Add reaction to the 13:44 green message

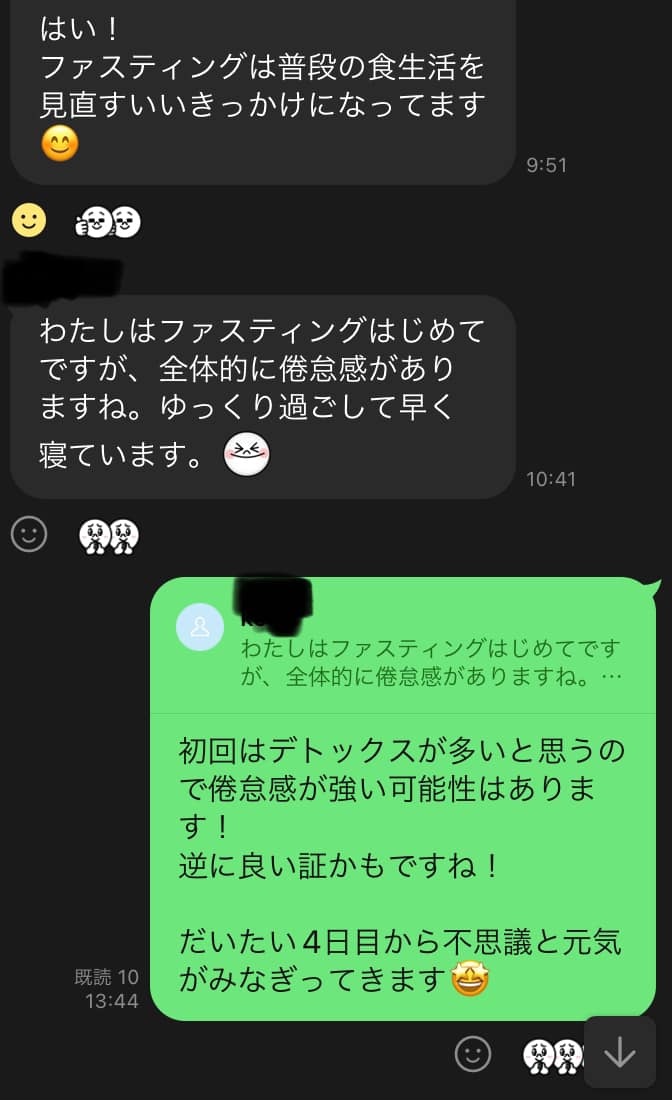coord(473,1054)
